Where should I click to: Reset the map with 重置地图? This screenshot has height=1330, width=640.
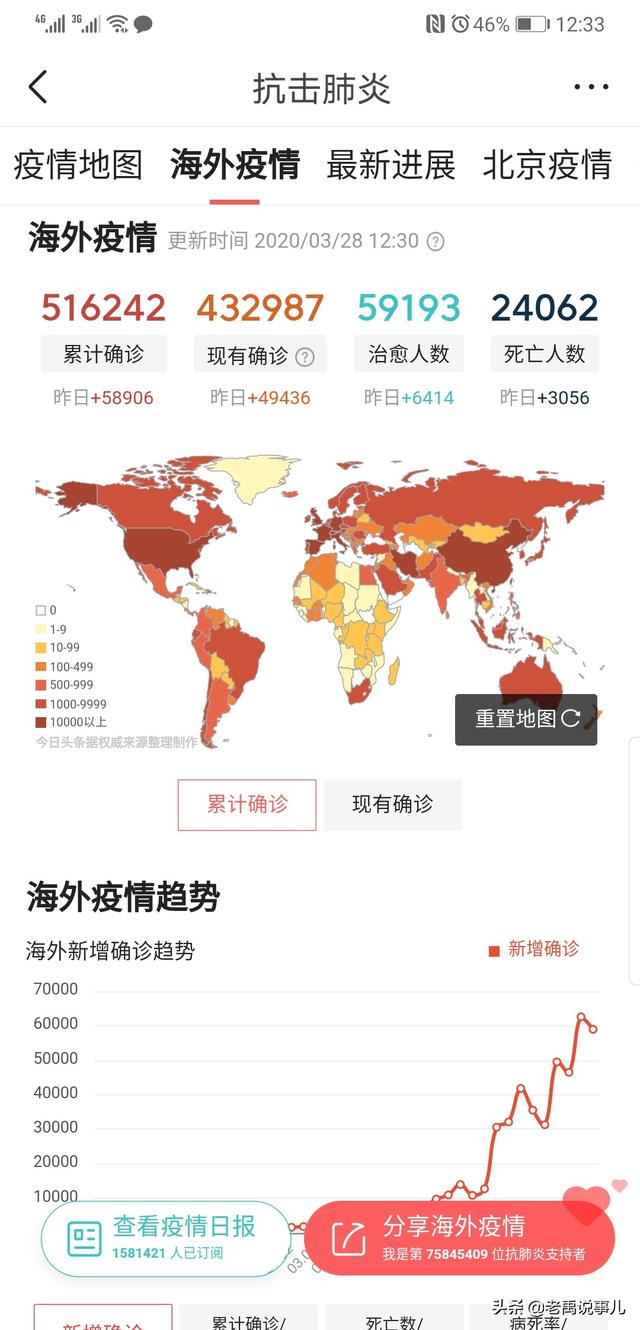pos(526,719)
